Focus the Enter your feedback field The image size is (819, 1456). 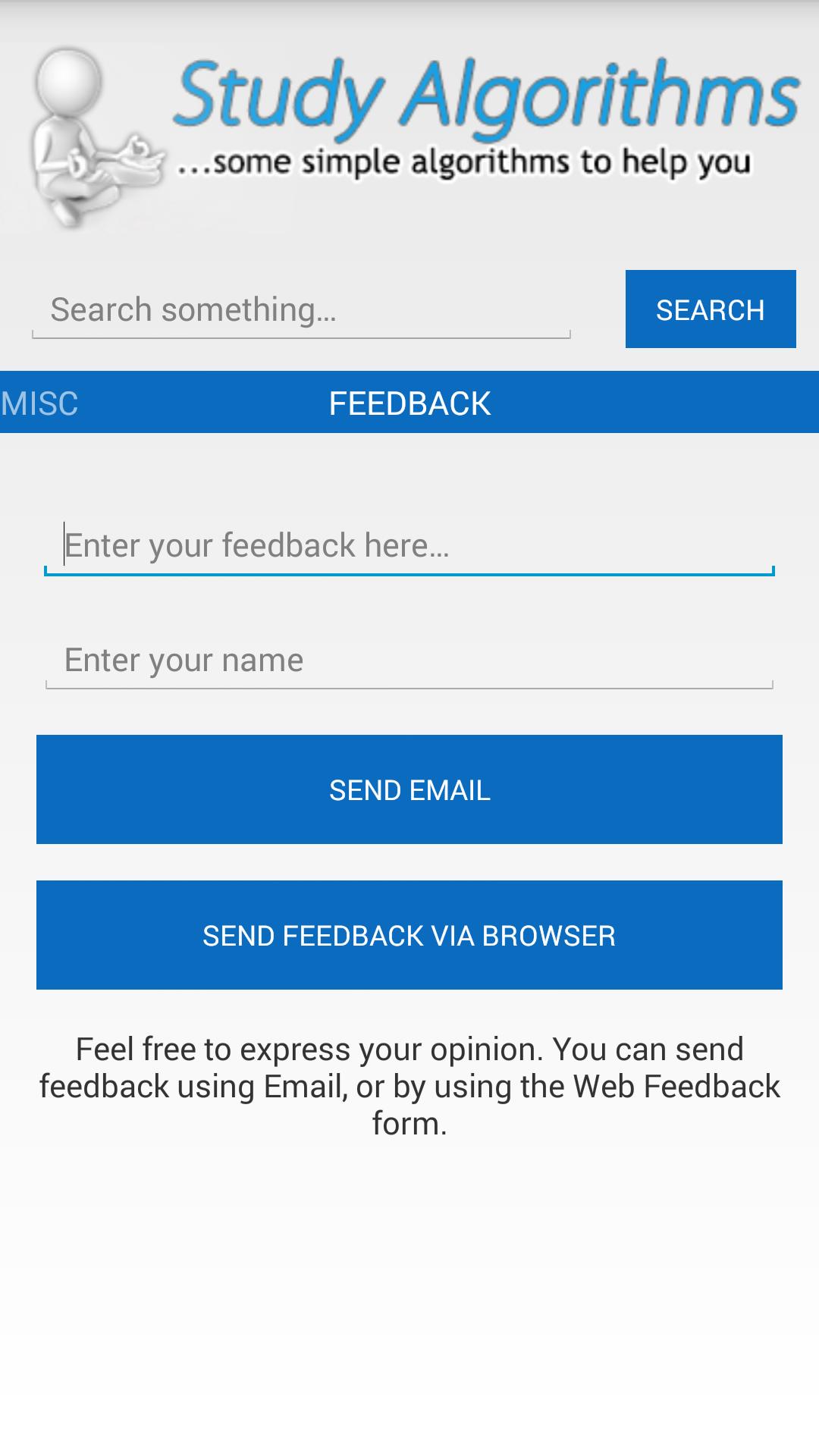point(409,546)
